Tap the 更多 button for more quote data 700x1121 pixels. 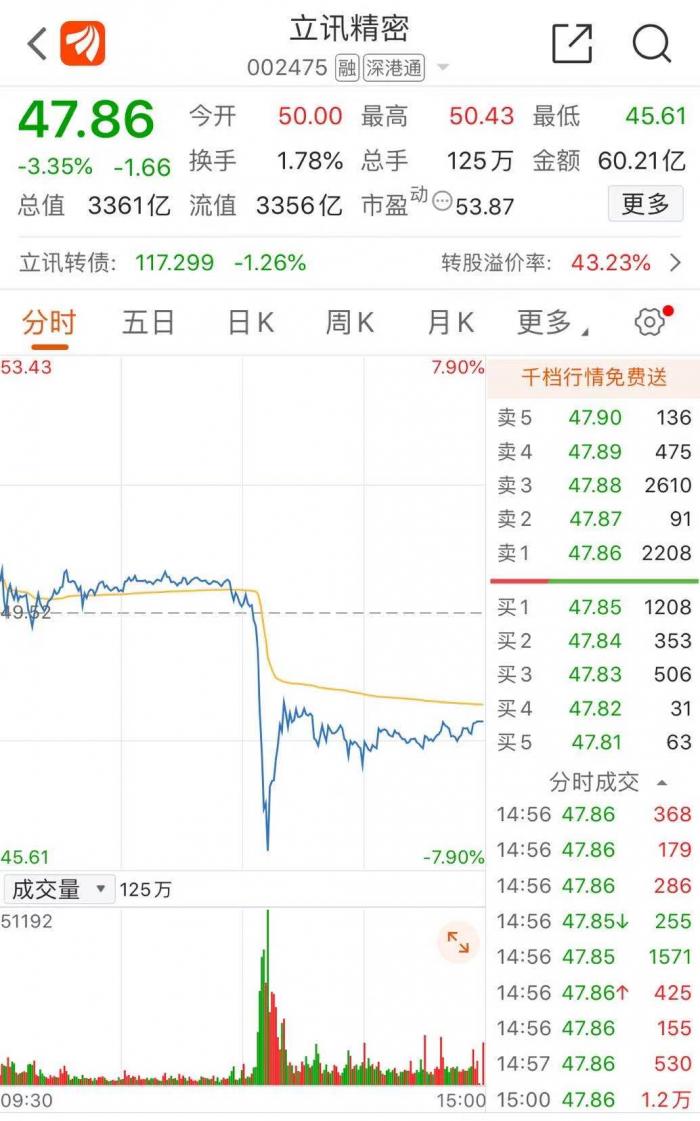[645, 204]
